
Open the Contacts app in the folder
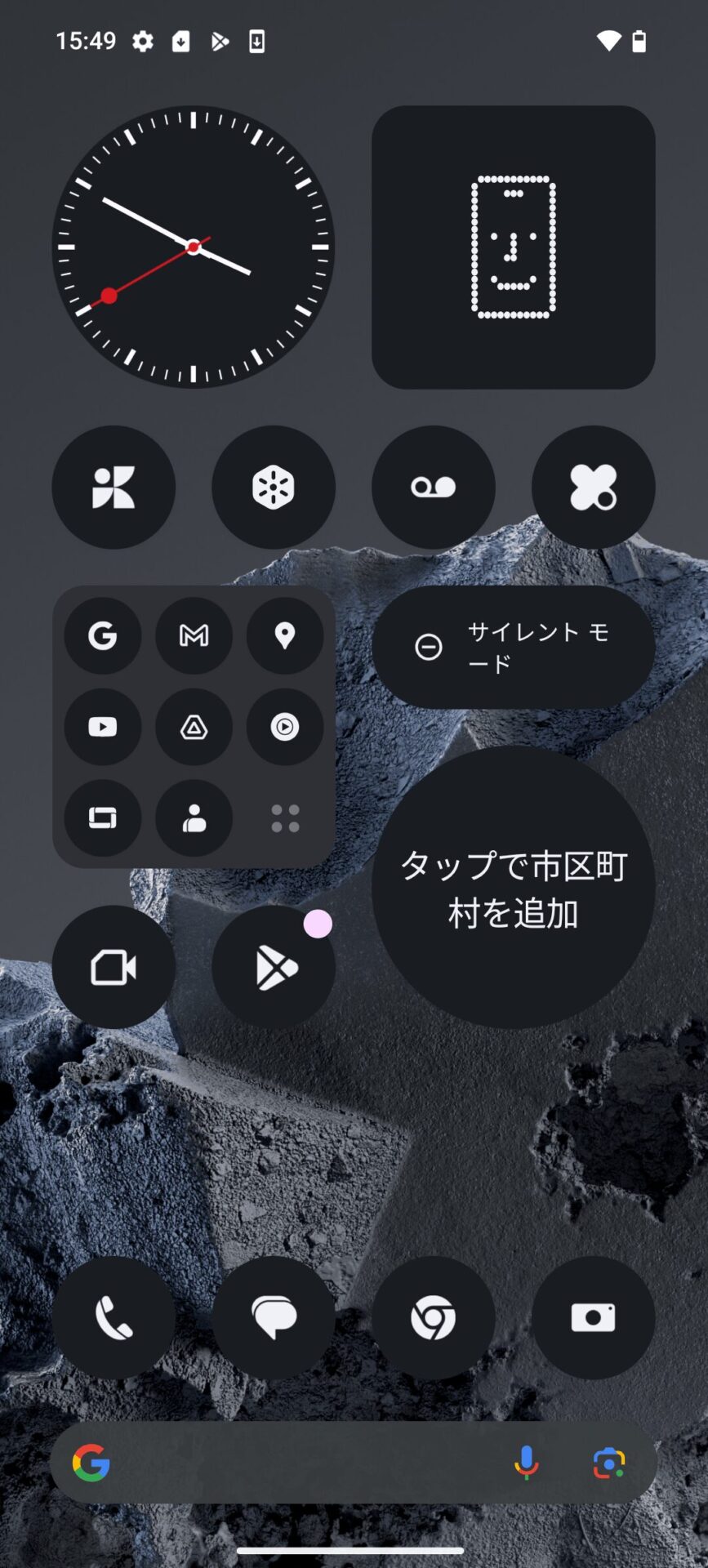click(x=194, y=818)
